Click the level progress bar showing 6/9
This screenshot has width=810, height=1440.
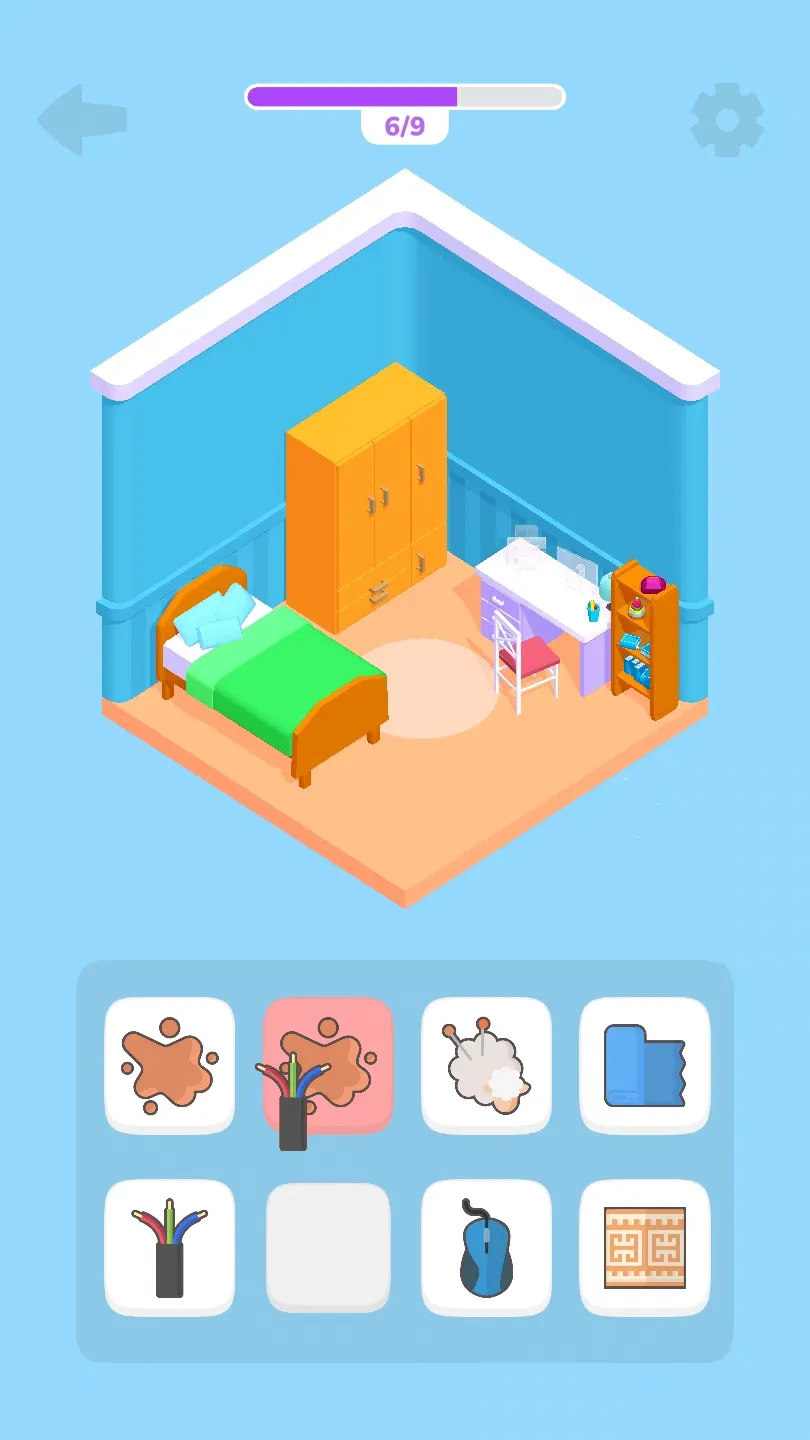coord(403,96)
